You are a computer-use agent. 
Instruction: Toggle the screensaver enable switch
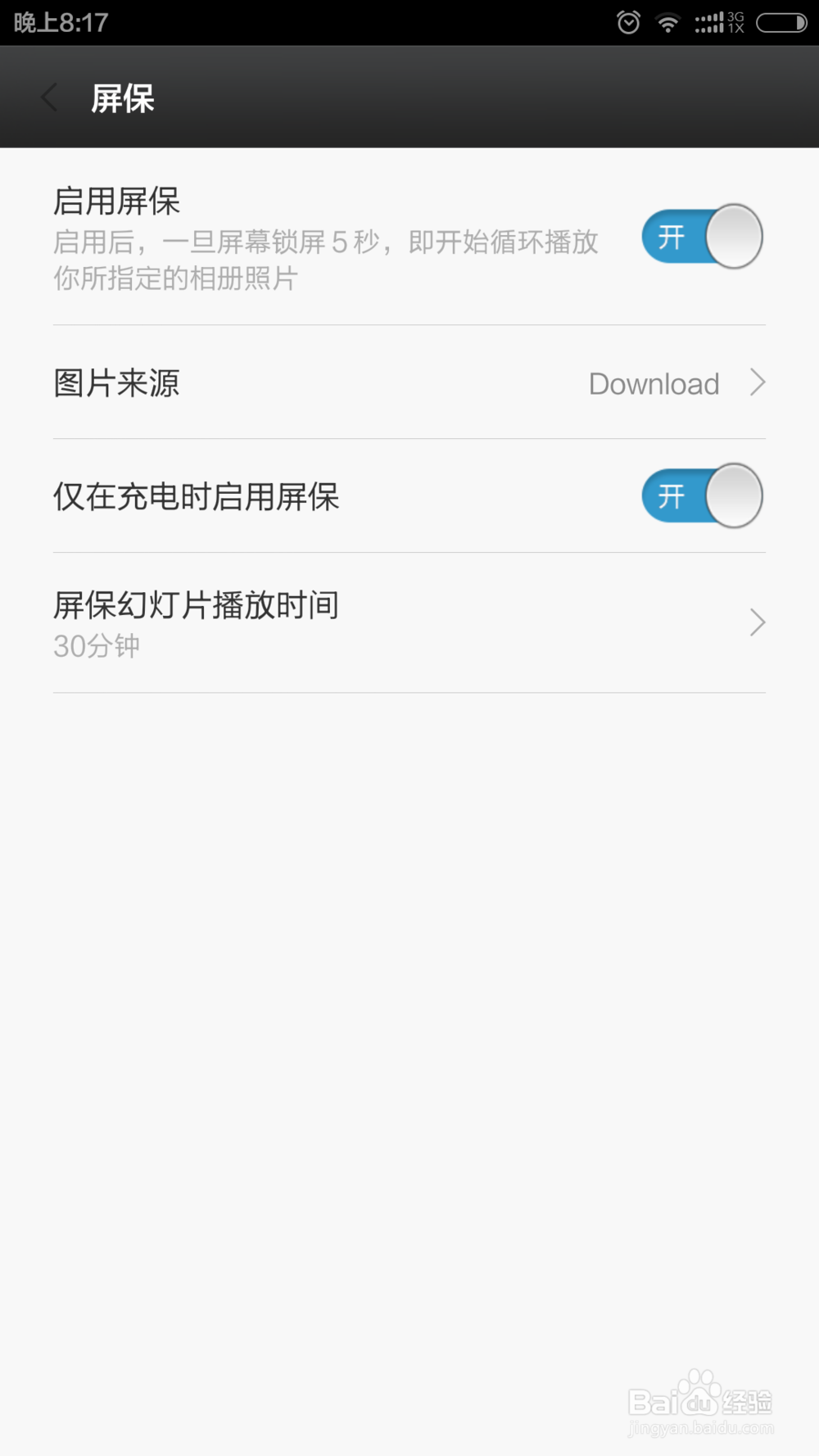click(x=701, y=237)
